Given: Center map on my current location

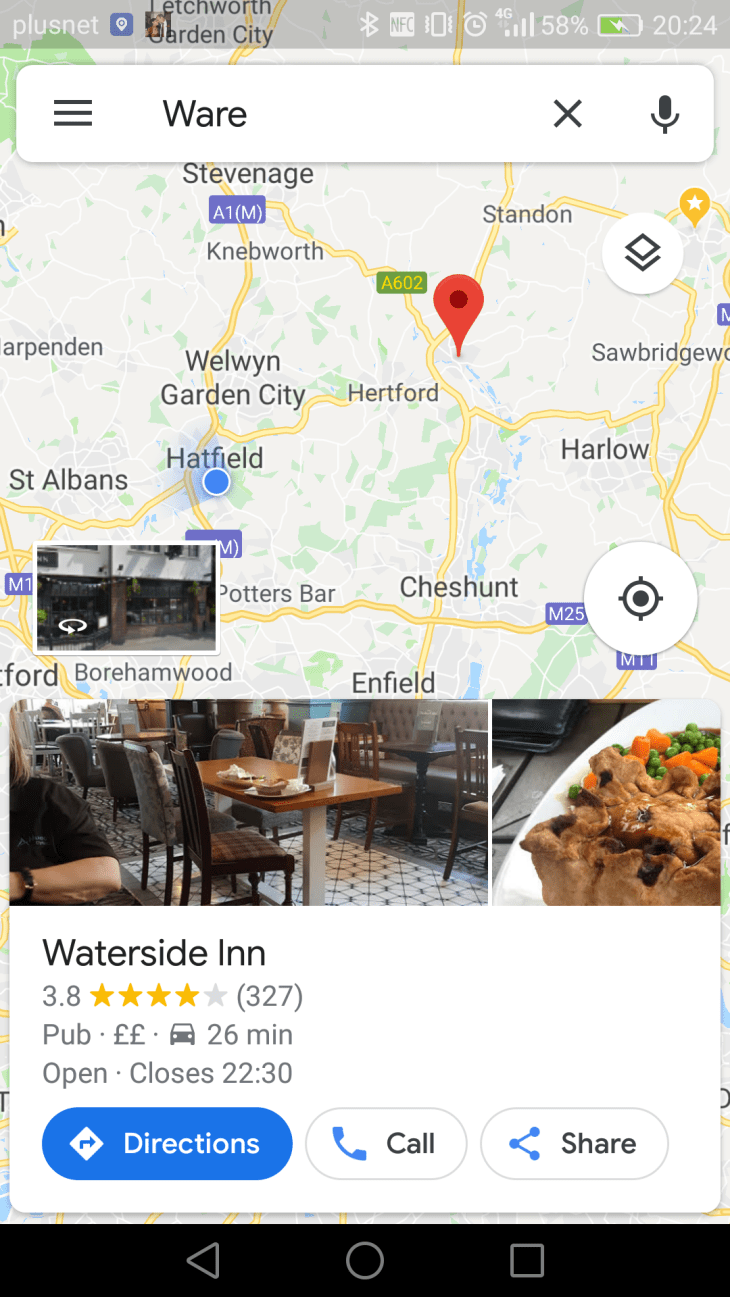Looking at the screenshot, I should (x=640, y=599).
